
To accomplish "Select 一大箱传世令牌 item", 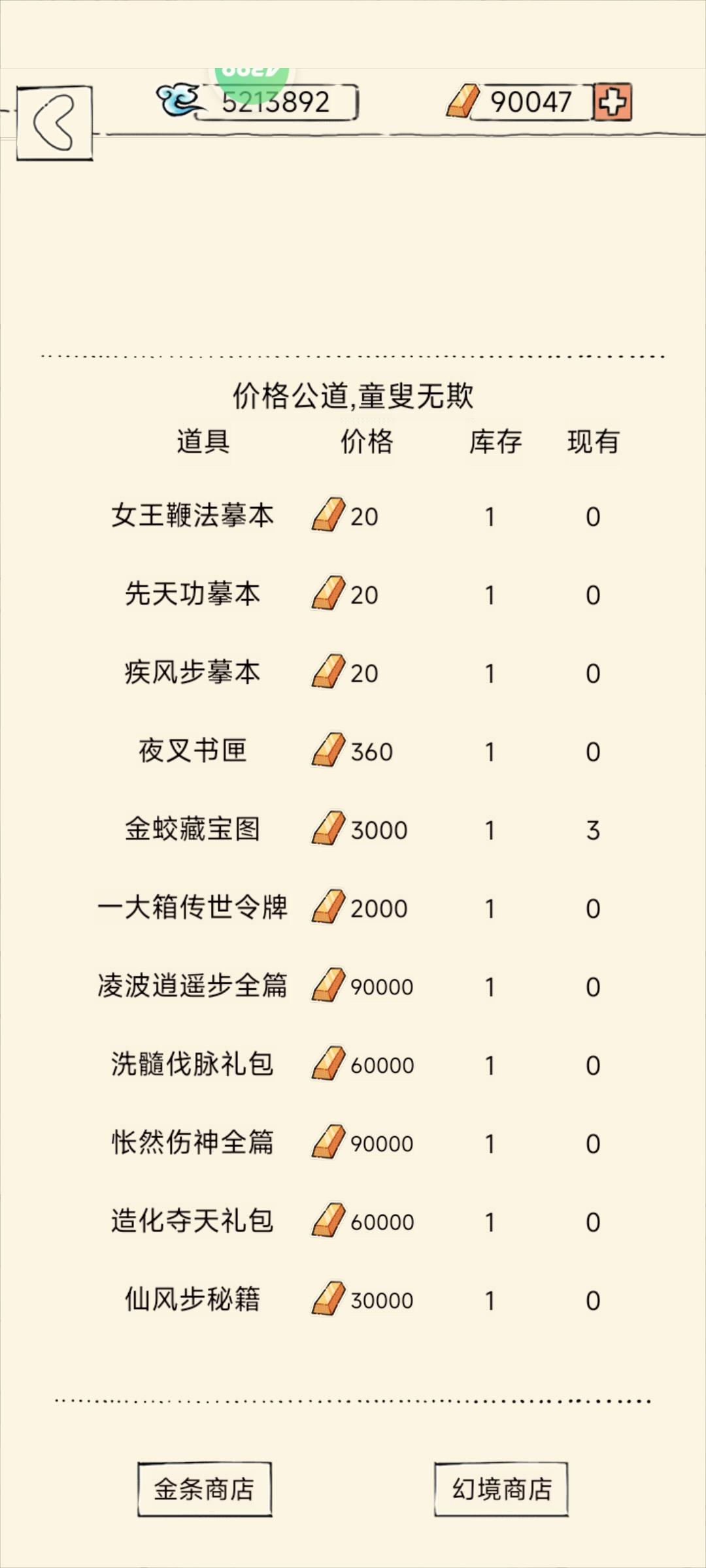I will pos(353,908).
